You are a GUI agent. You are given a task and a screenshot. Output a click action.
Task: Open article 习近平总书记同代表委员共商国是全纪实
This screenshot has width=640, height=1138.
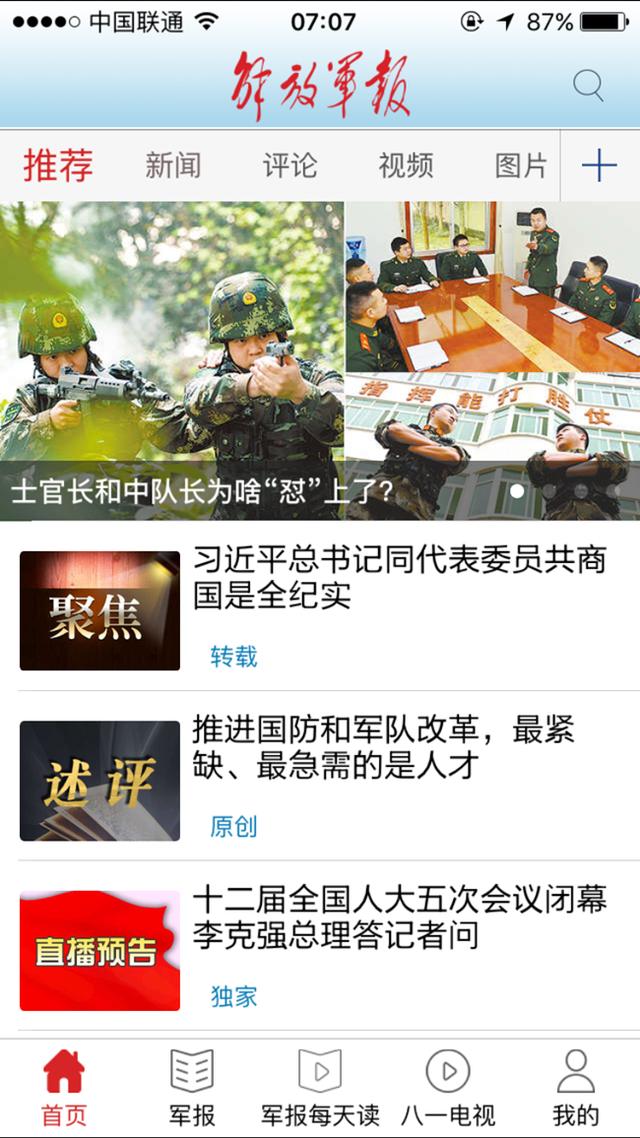(400, 578)
